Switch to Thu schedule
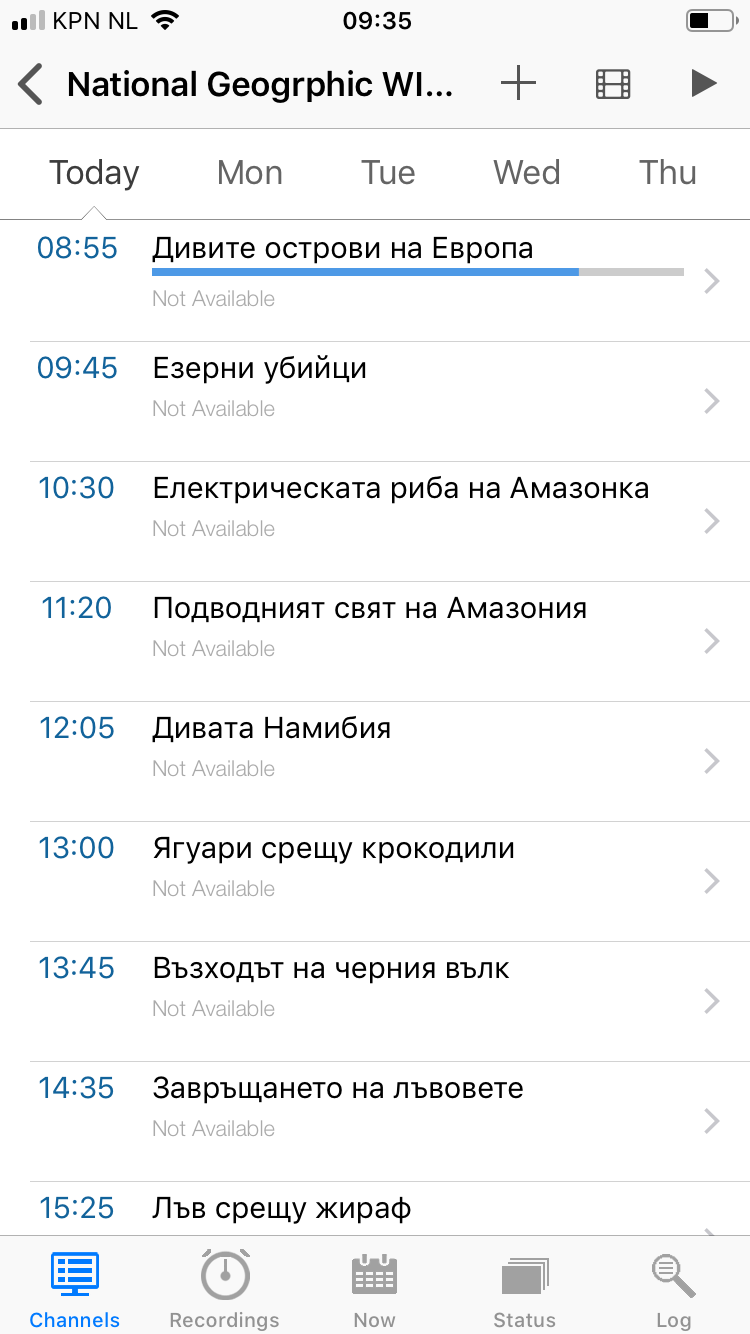Image resolution: width=750 pixels, height=1334 pixels. point(668,173)
